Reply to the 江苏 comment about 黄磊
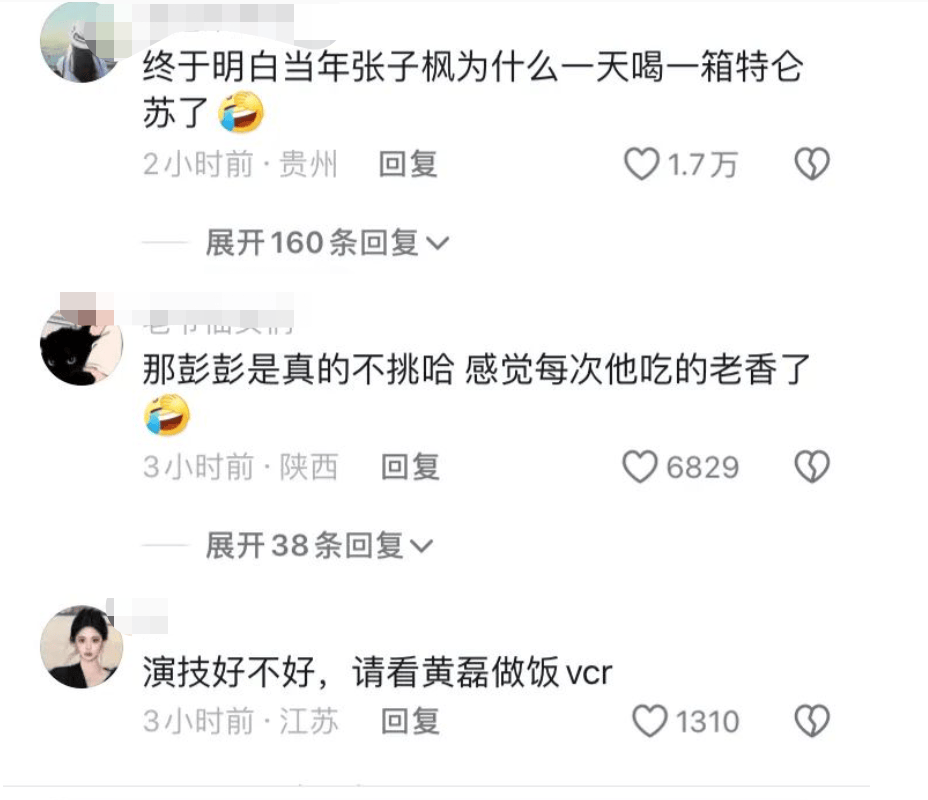 [x=410, y=721]
